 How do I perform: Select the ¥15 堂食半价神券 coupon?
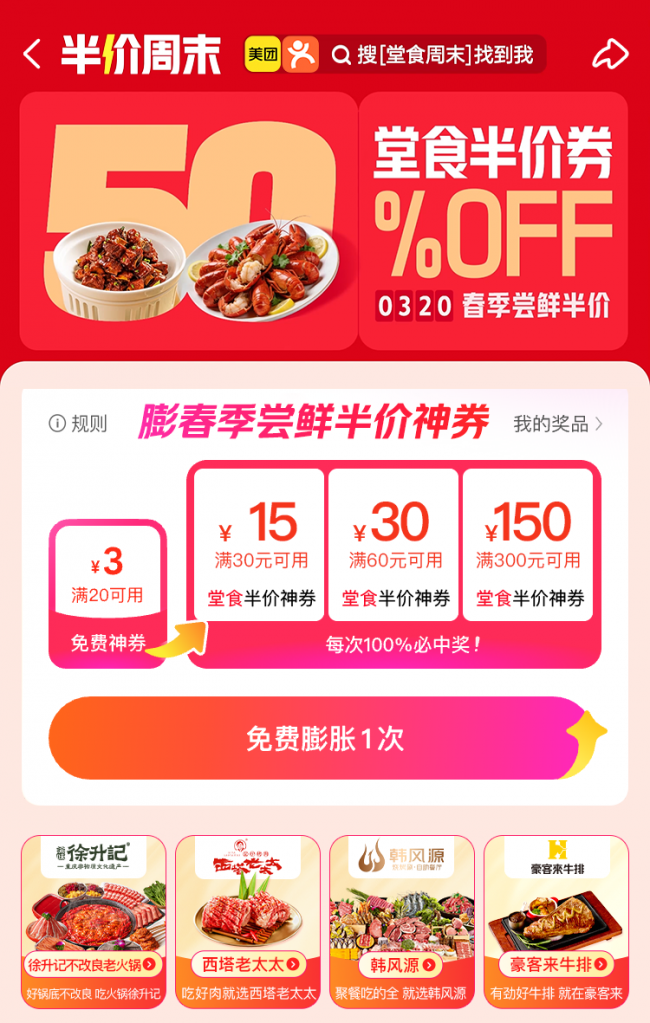(259, 545)
